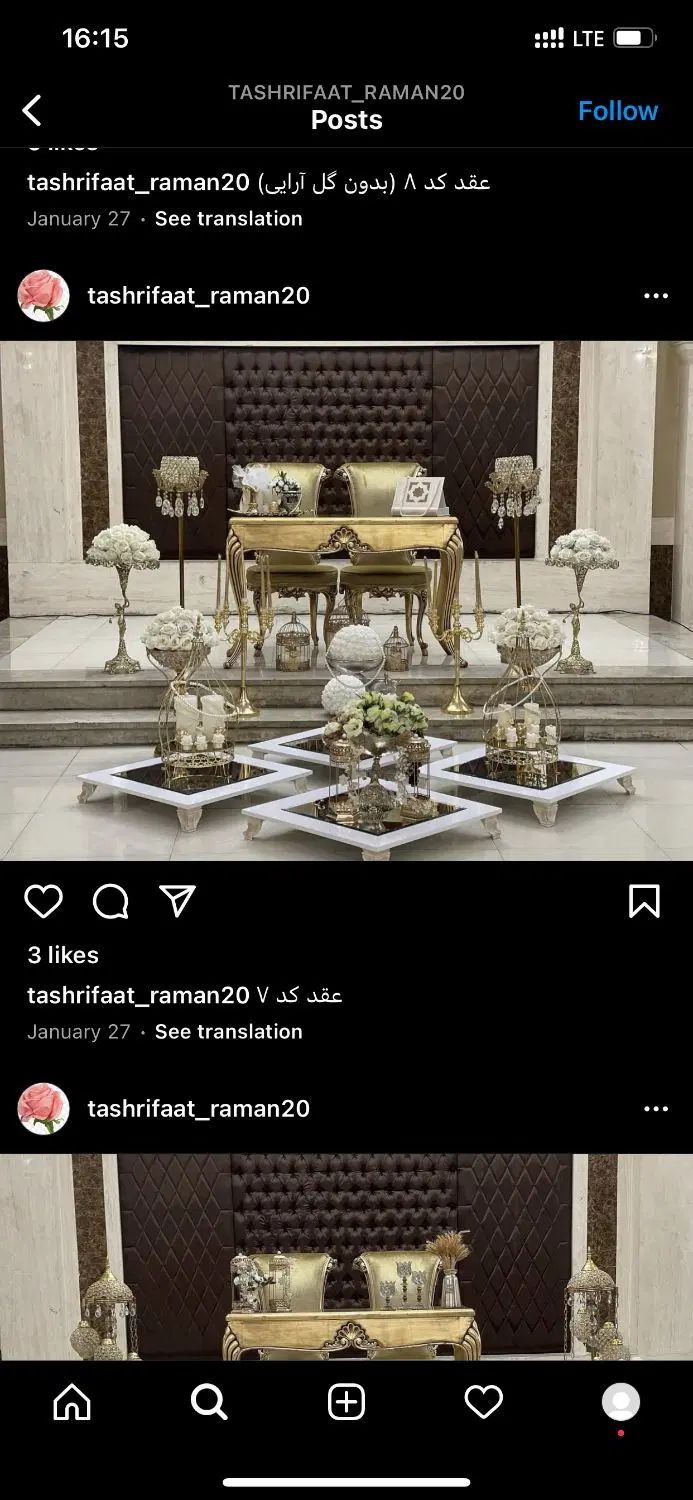
Task: Go back using the top-left arrow
Action: 32,110
